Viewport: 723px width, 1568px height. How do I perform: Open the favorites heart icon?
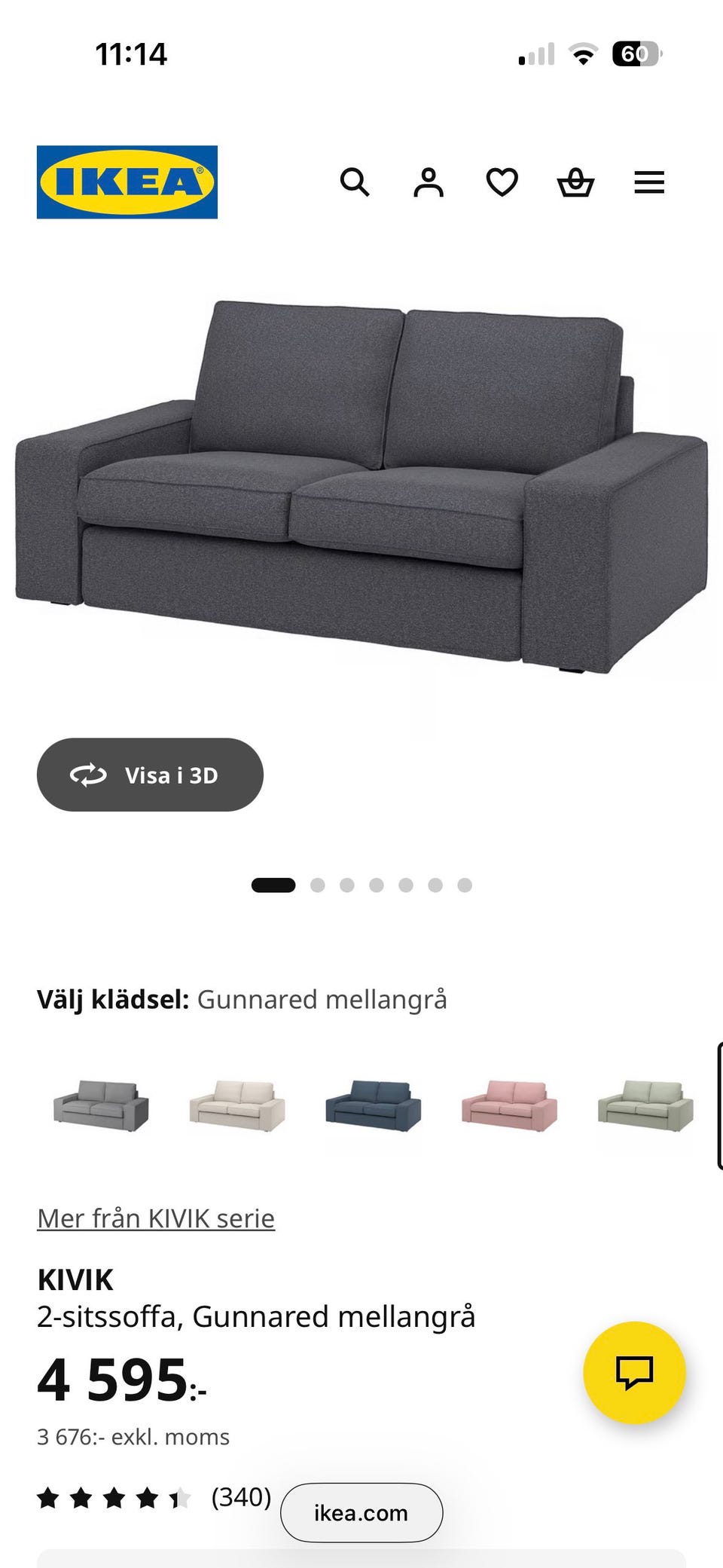coord(501,182)
